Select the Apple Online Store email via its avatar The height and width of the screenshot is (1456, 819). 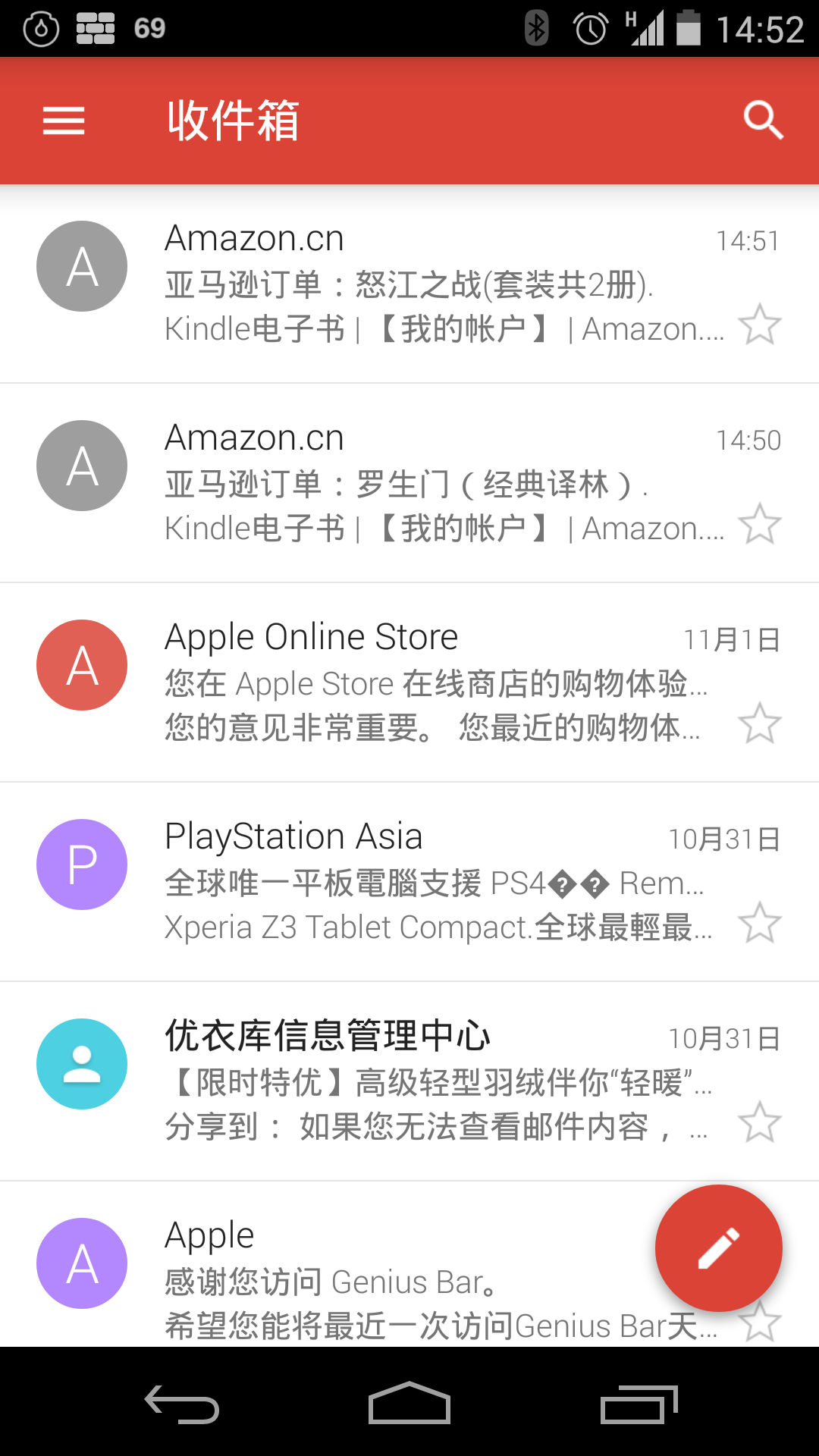click(x=82, y=665)
